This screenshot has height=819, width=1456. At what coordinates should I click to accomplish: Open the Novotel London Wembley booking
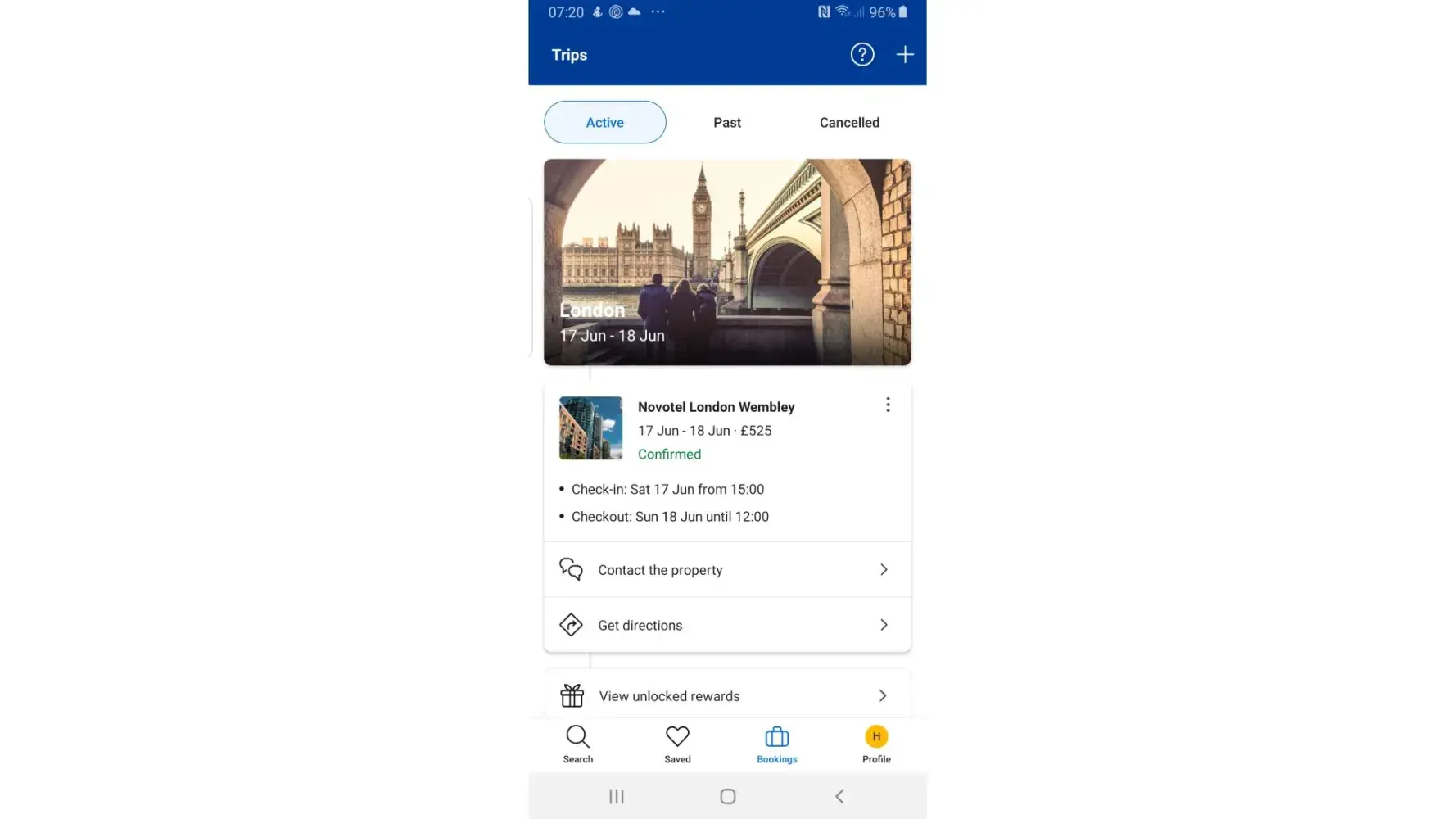point(715,407)
